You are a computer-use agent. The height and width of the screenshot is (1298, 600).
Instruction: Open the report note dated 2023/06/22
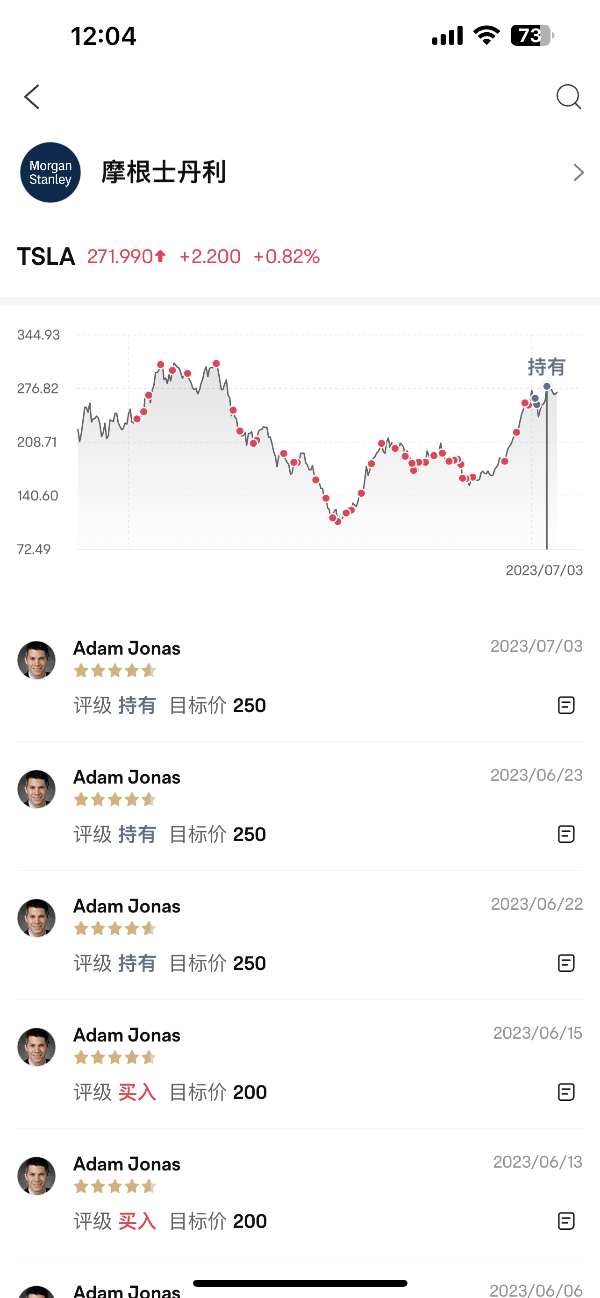pyautogui.click(x=566, y=964)
